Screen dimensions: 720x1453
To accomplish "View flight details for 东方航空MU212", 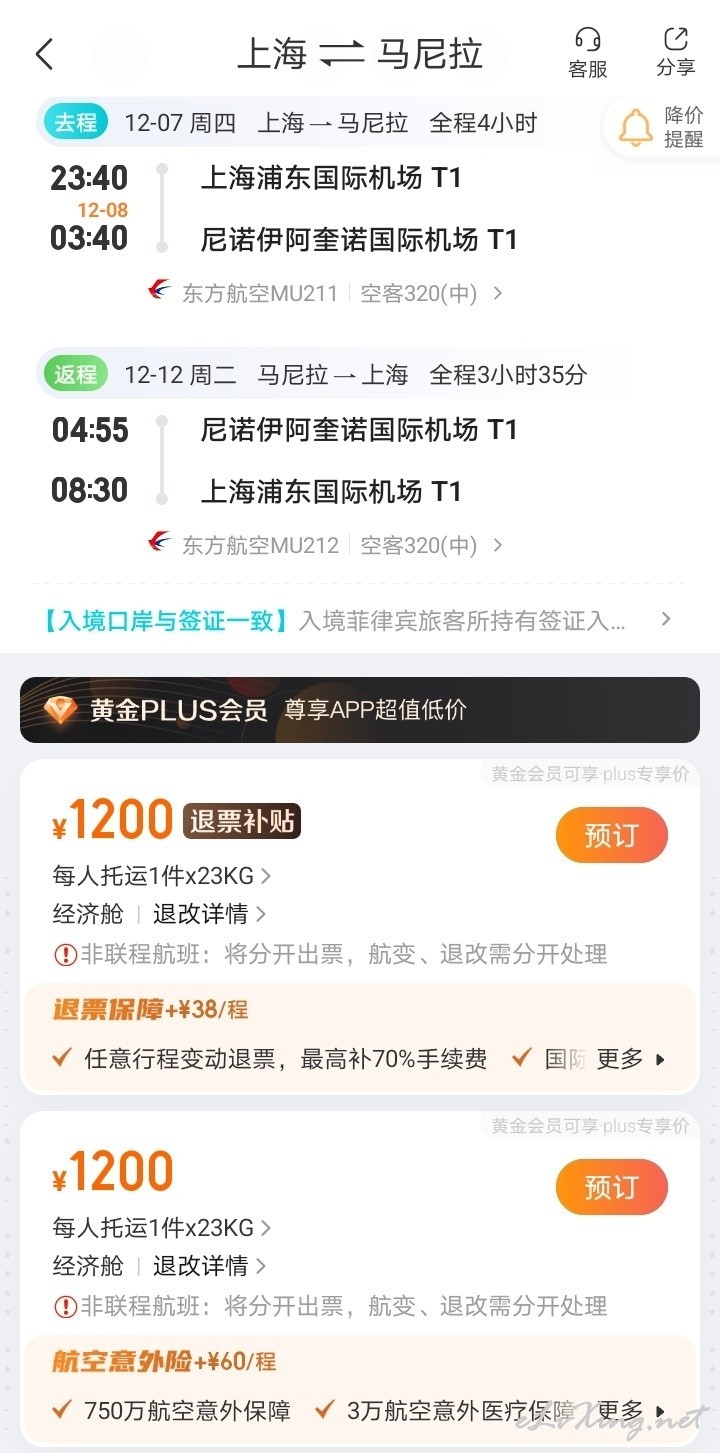I will [x=325, y=545].
